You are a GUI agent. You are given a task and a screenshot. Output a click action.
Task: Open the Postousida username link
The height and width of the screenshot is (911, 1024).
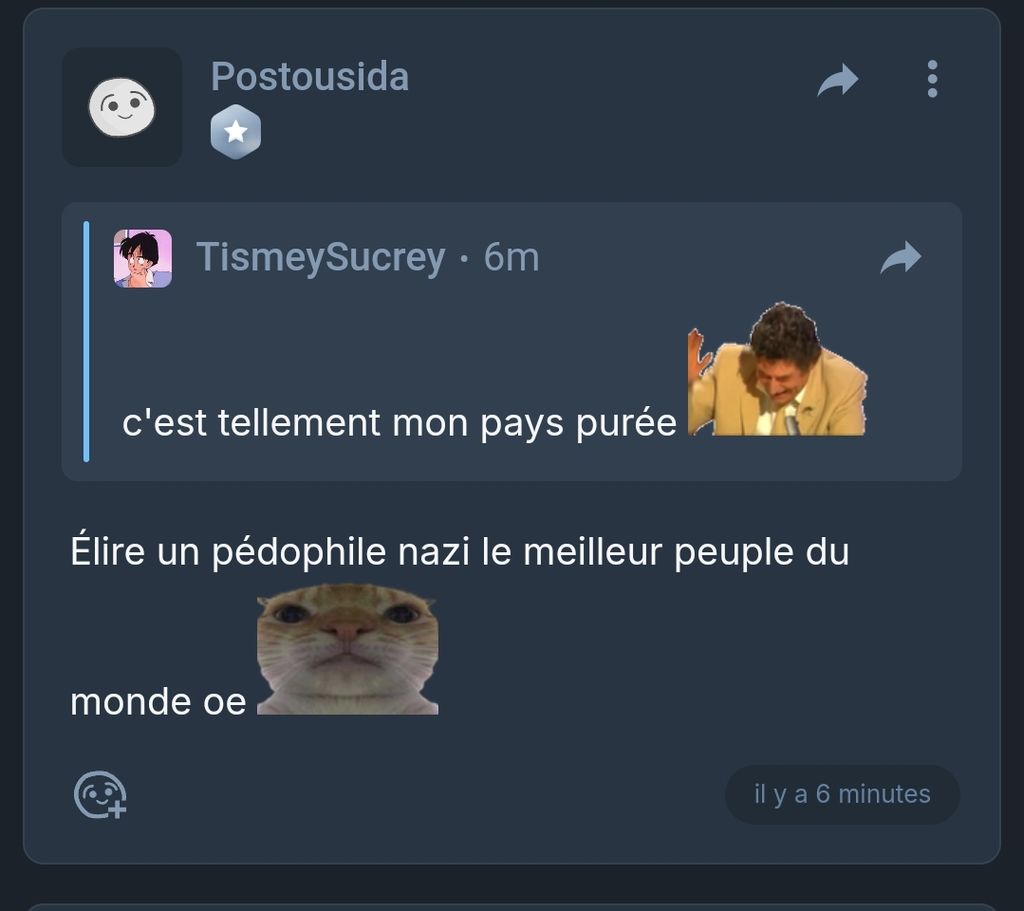point(310,77)
